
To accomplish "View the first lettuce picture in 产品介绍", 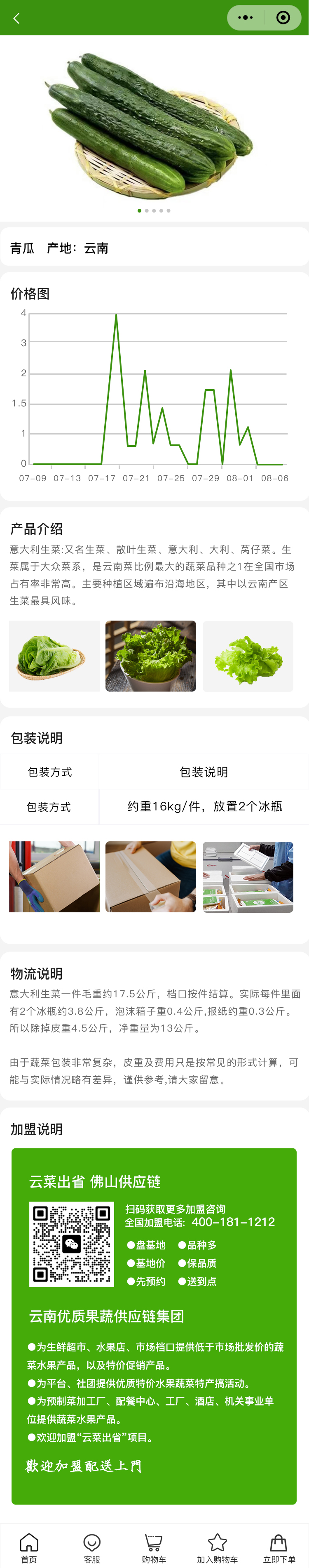I will (x=54, y=656).
